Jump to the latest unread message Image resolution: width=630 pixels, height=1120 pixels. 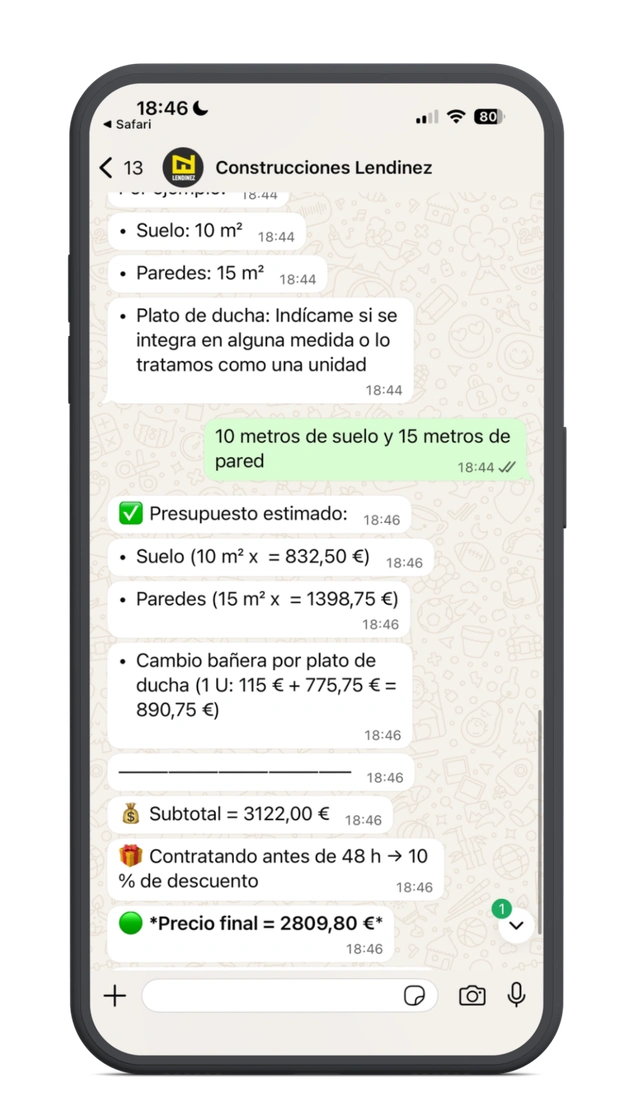point(516,925)
